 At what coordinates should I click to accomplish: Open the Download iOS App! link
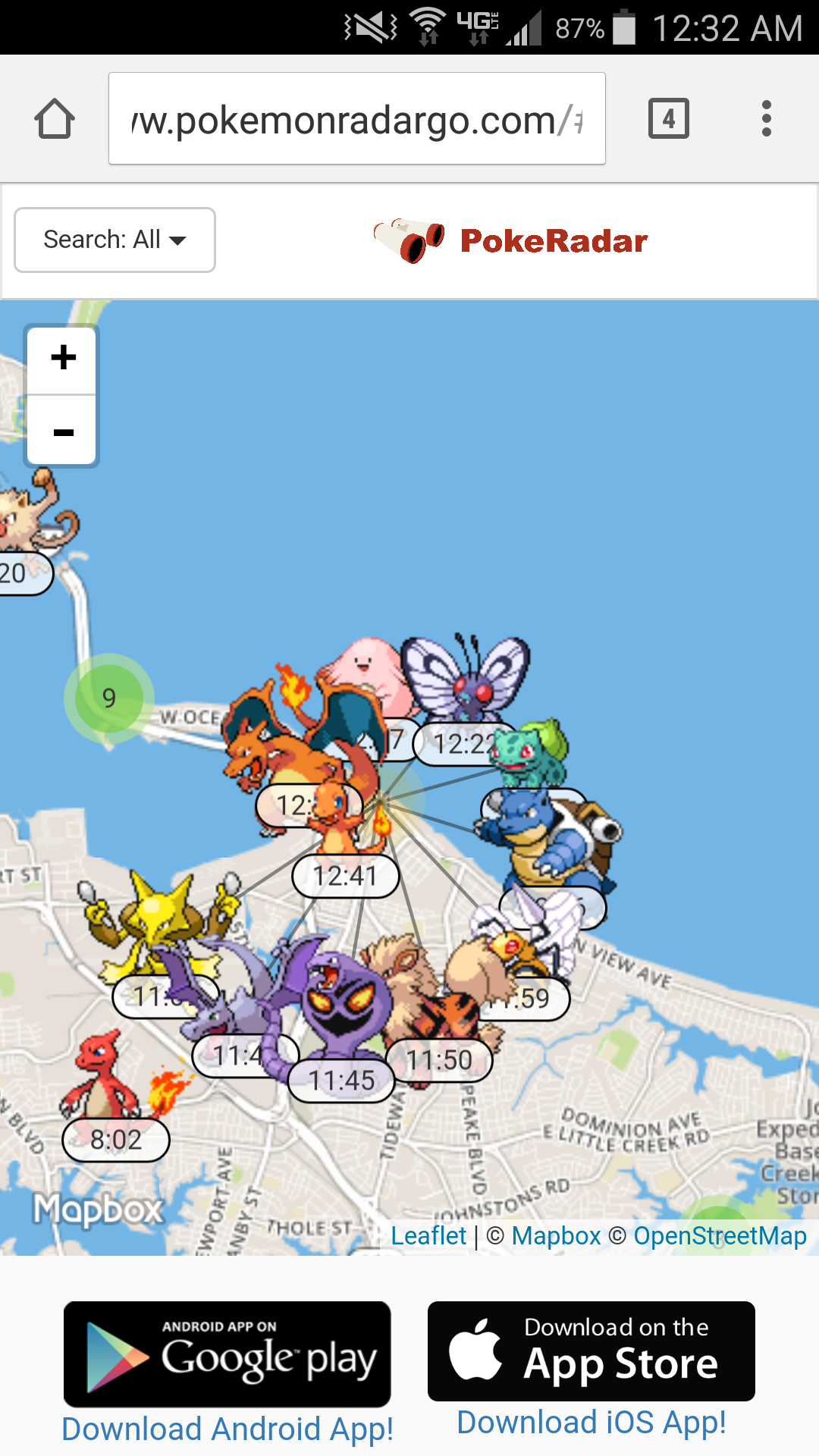pos(591,1423)
